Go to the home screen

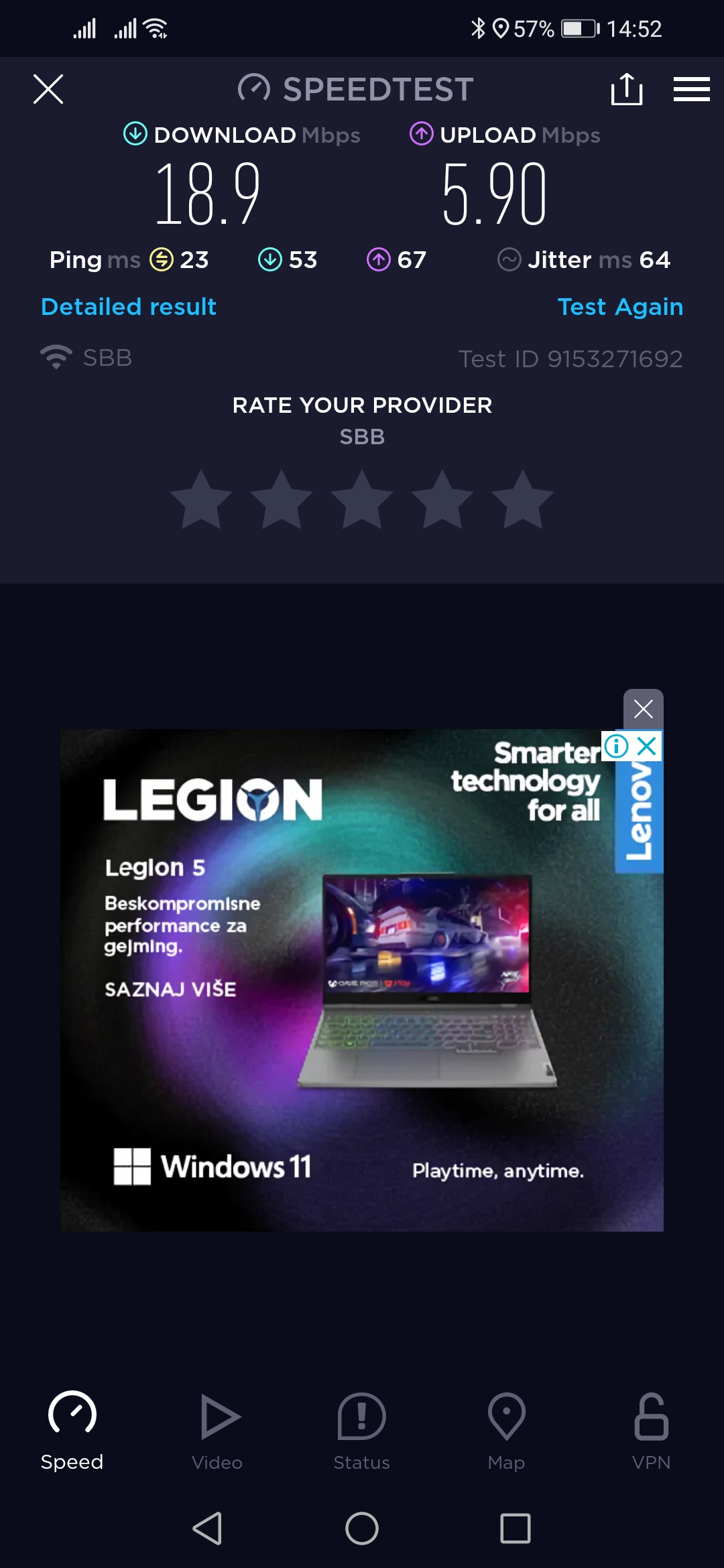(x=362, y=1528)
